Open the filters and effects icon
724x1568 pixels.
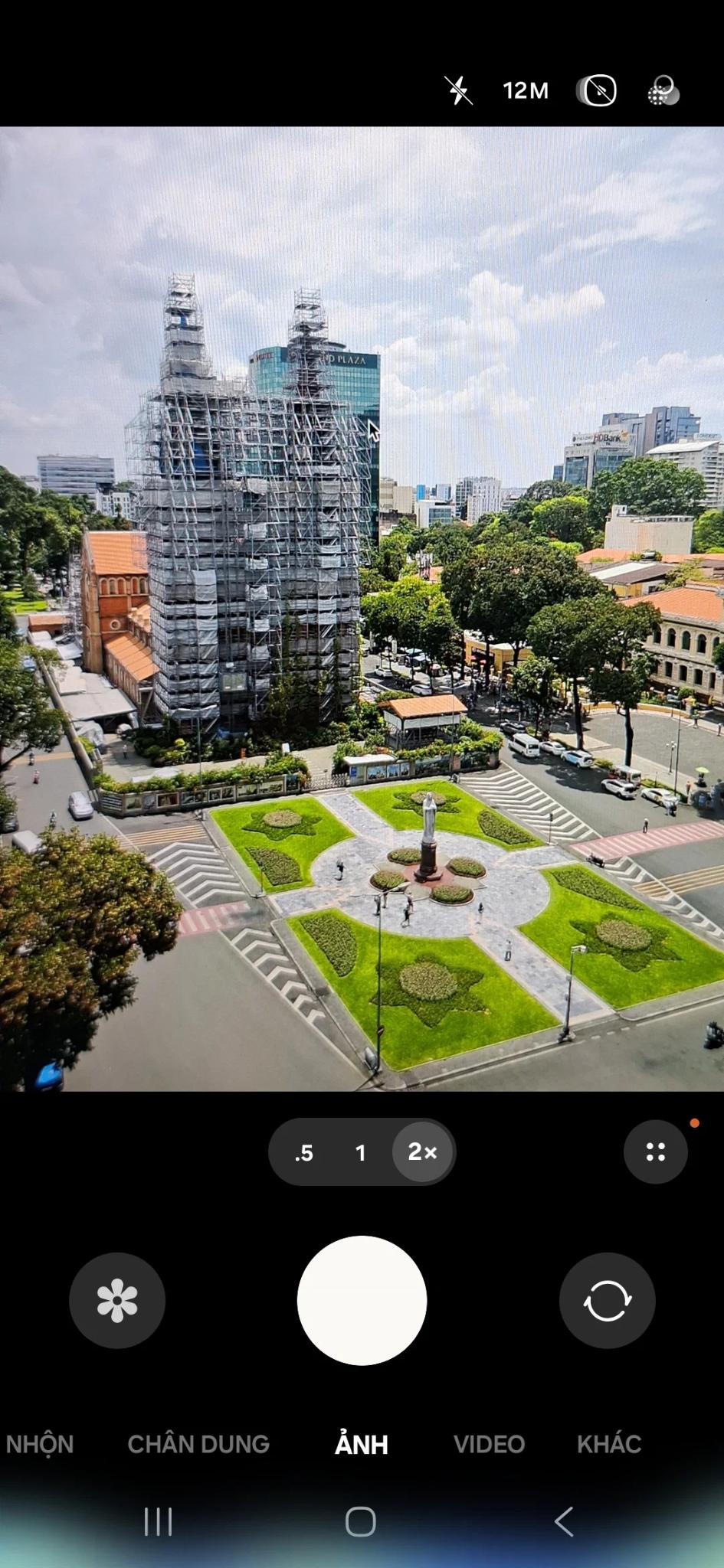click(x=662, y=91)
